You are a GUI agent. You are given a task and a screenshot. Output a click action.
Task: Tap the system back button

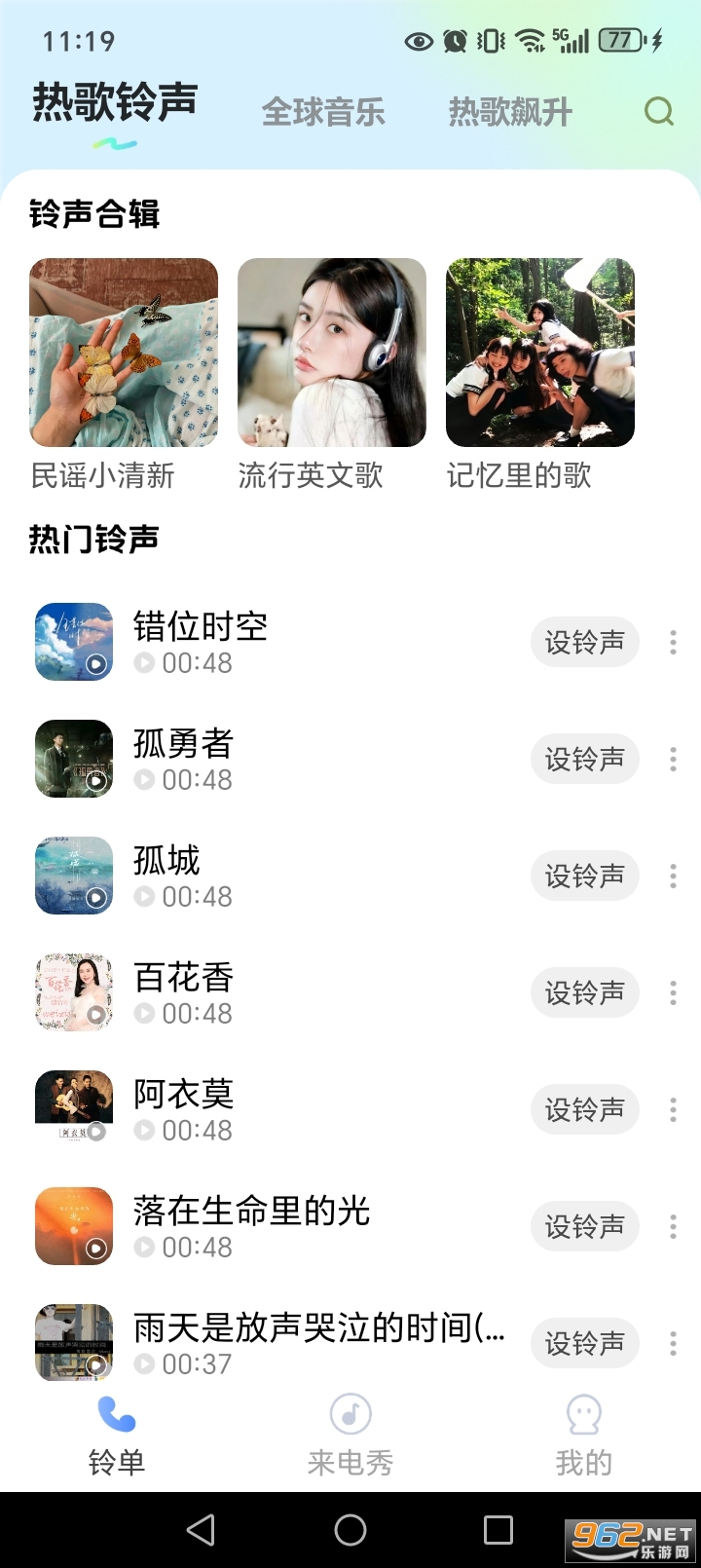[202, 1530]
